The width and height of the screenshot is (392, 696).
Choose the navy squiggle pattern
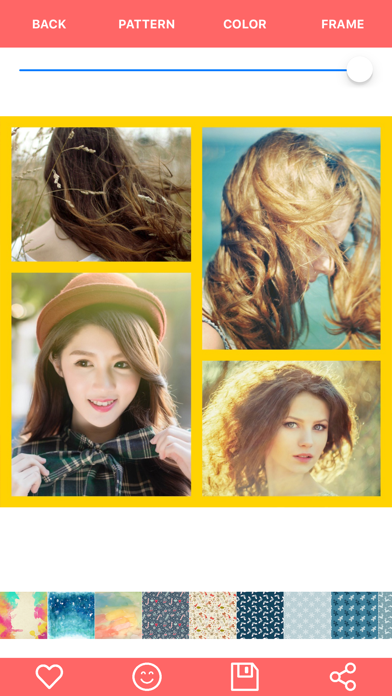coord(260,615)
